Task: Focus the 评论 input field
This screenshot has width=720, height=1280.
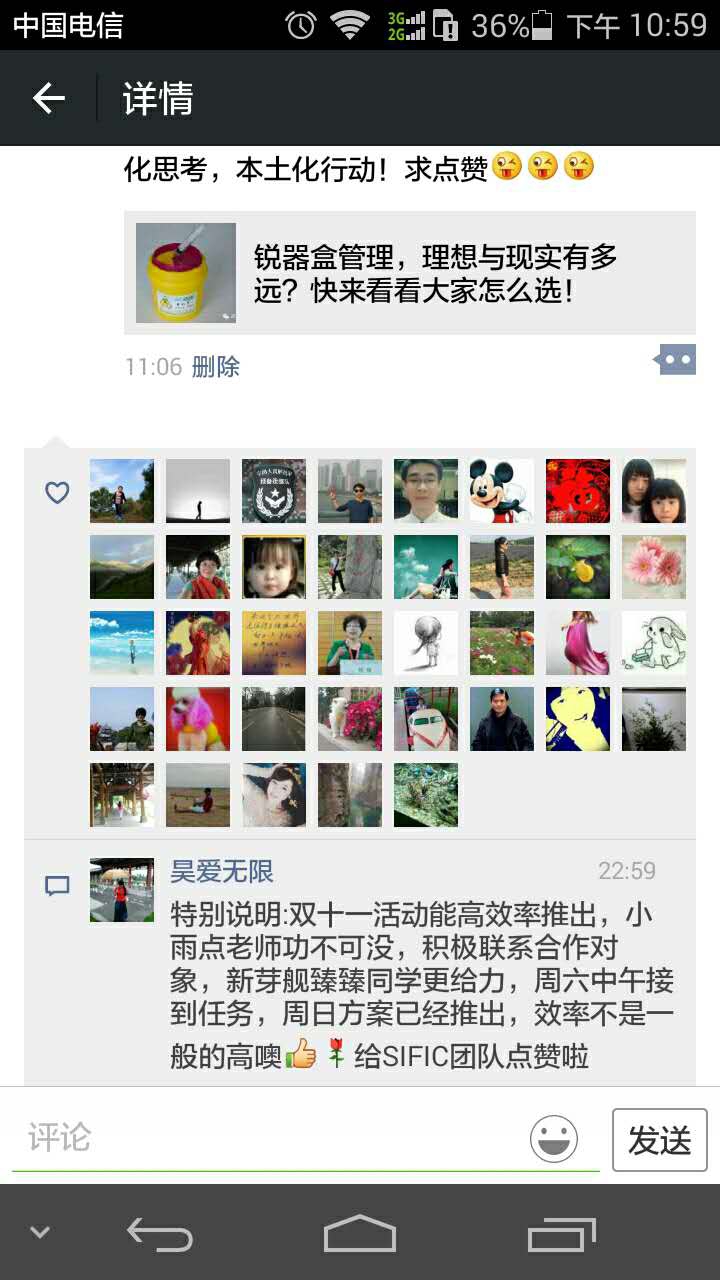Action: pyautogui.click(x=270, y=1138)
